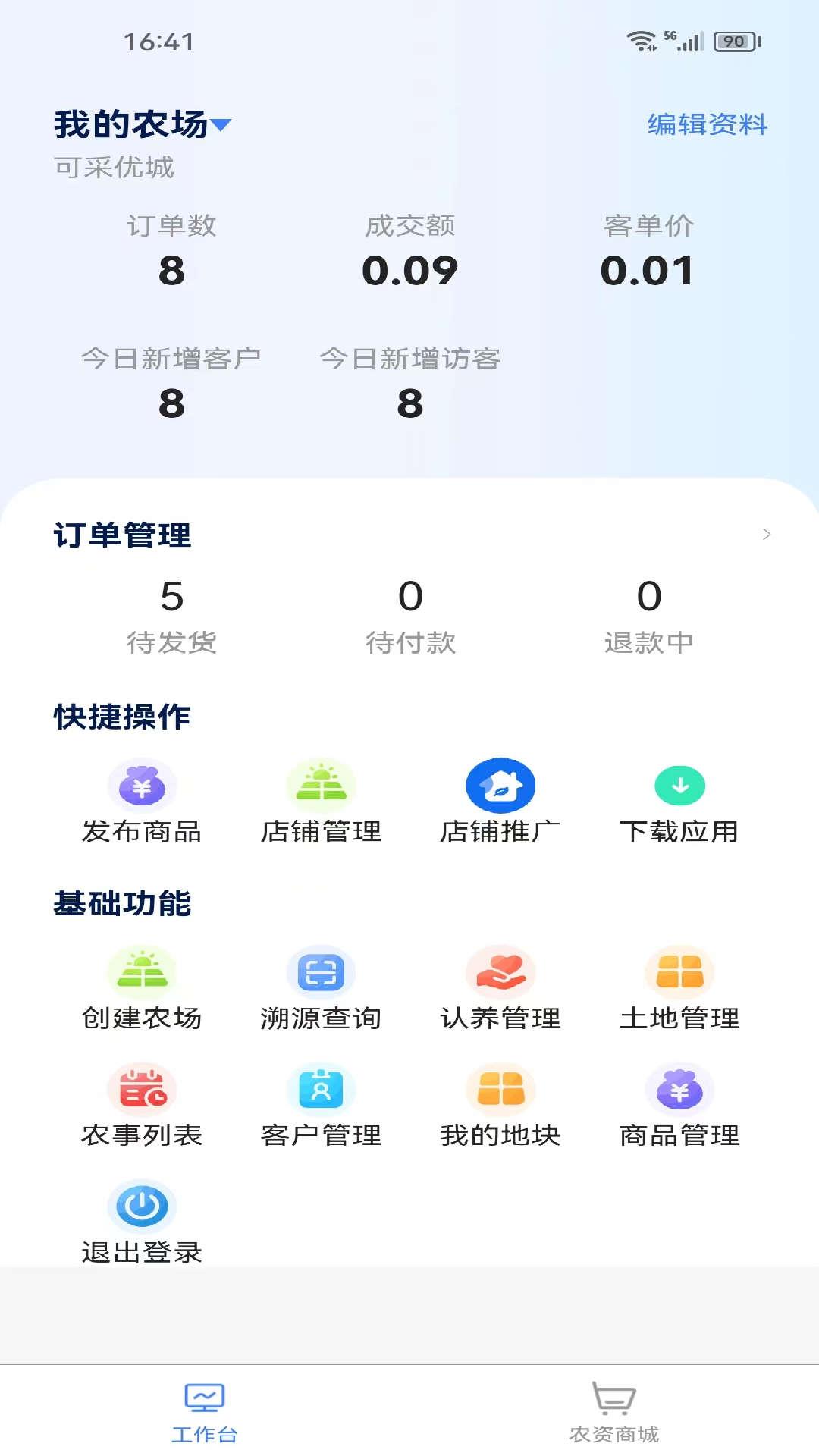
Task: Select 创建农场 to create a farm
Action: click(x=142, y=989)
